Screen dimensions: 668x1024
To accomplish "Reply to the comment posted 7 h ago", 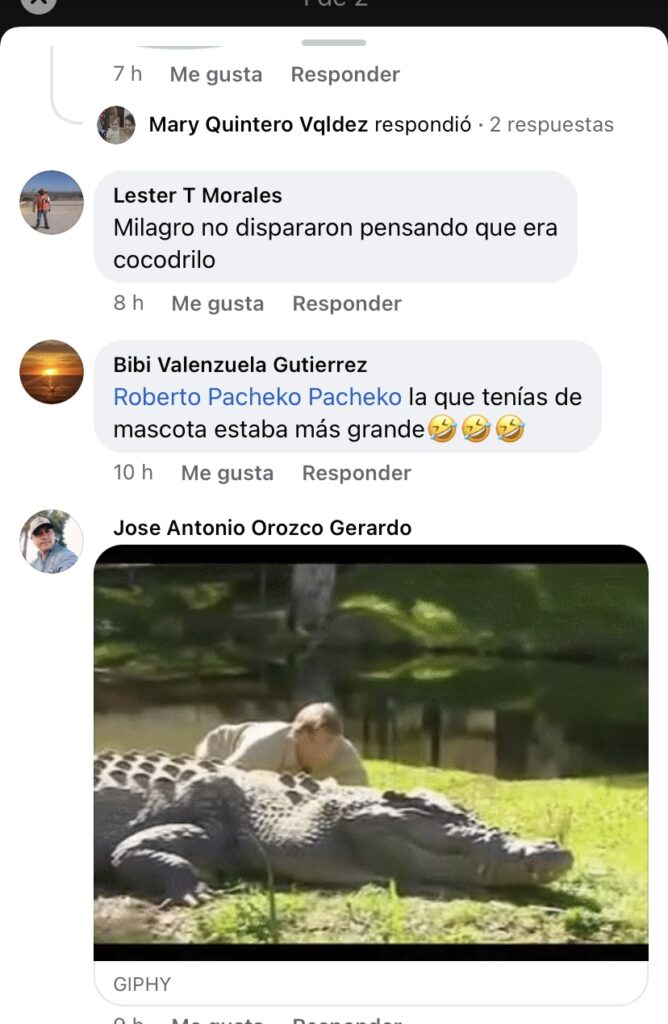I will [x=345, y=74].
